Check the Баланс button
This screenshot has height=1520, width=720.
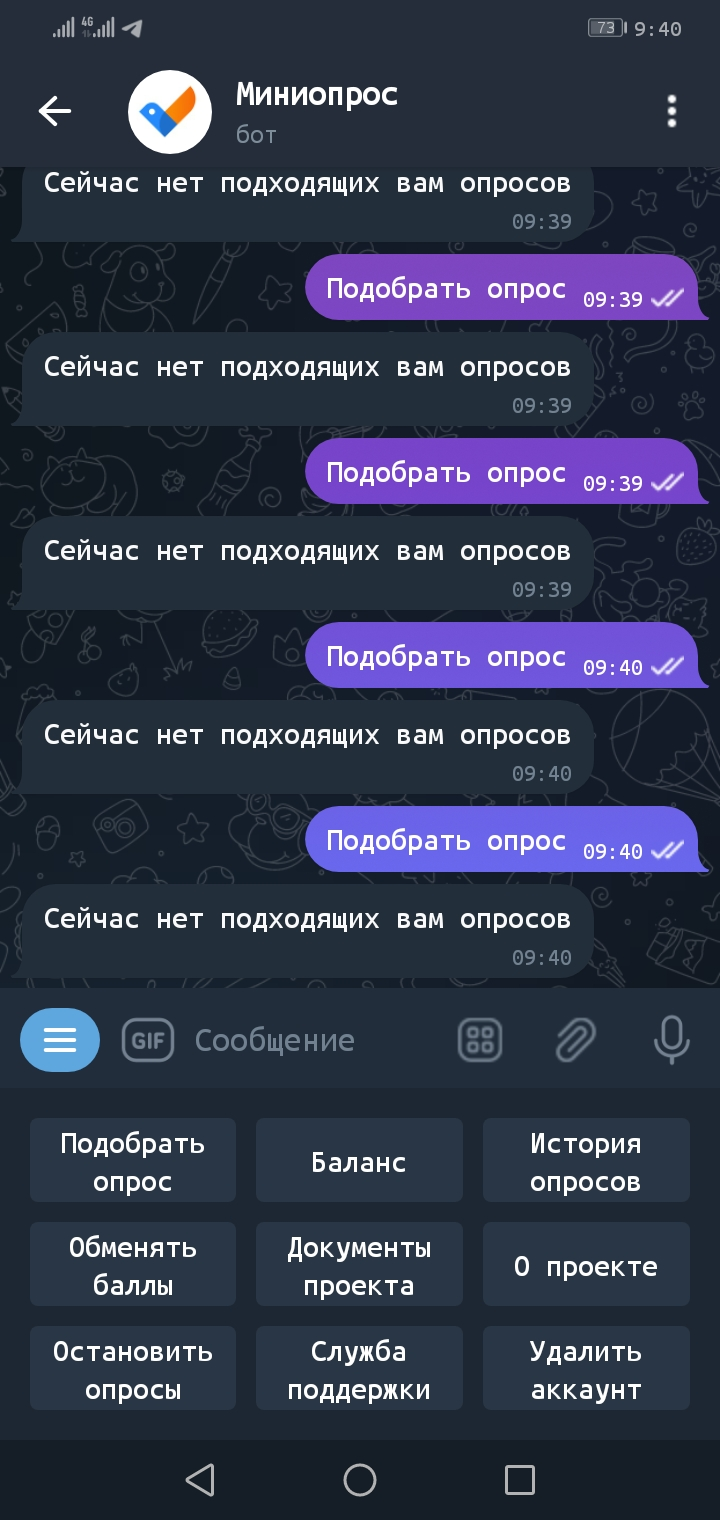point(359,1161)
